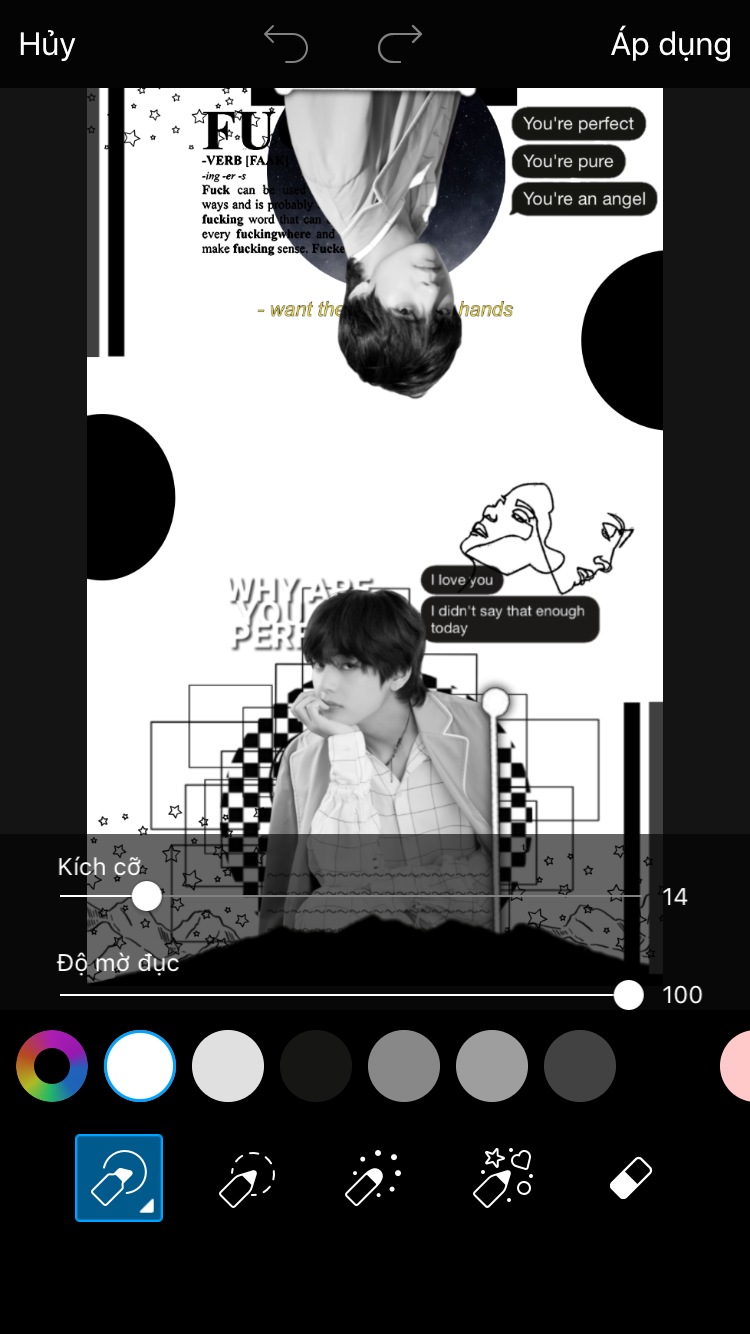Viewport: 750px width, 1334px height.
Task: Tap the Độ mờ đục opacity slider
Action: coord(350,995)
